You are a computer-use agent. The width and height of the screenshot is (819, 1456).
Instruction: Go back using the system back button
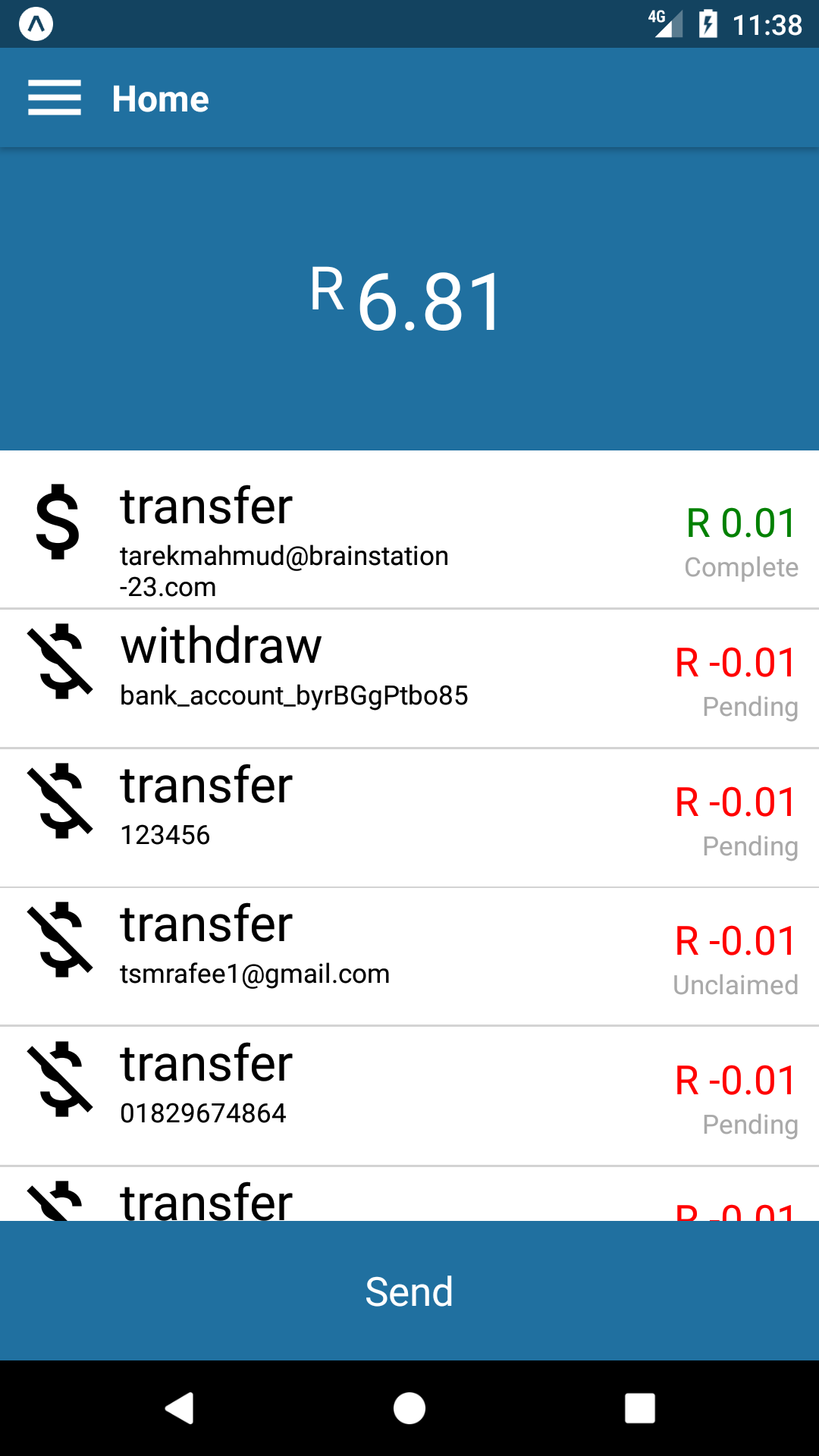[180, 1408]
